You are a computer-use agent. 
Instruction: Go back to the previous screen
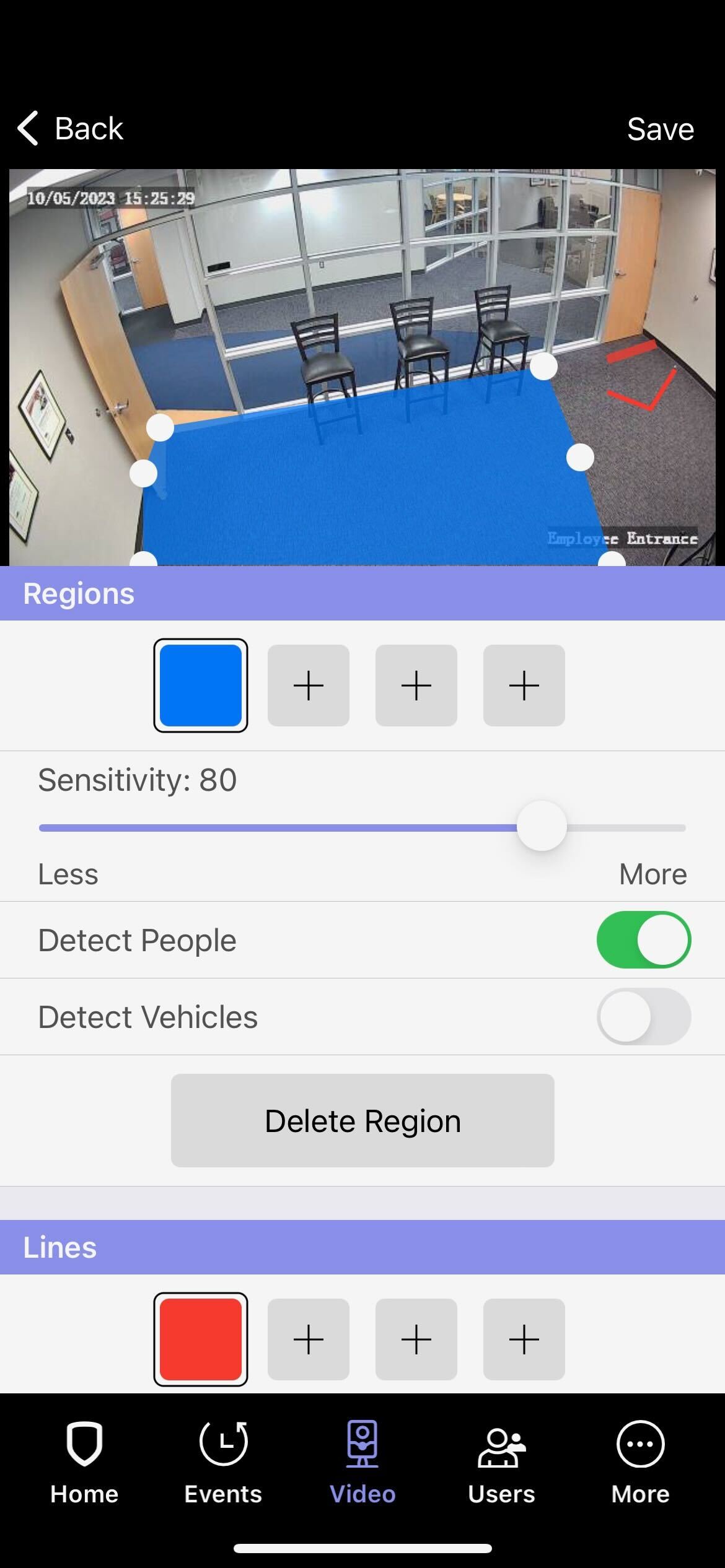pos(70,129)
